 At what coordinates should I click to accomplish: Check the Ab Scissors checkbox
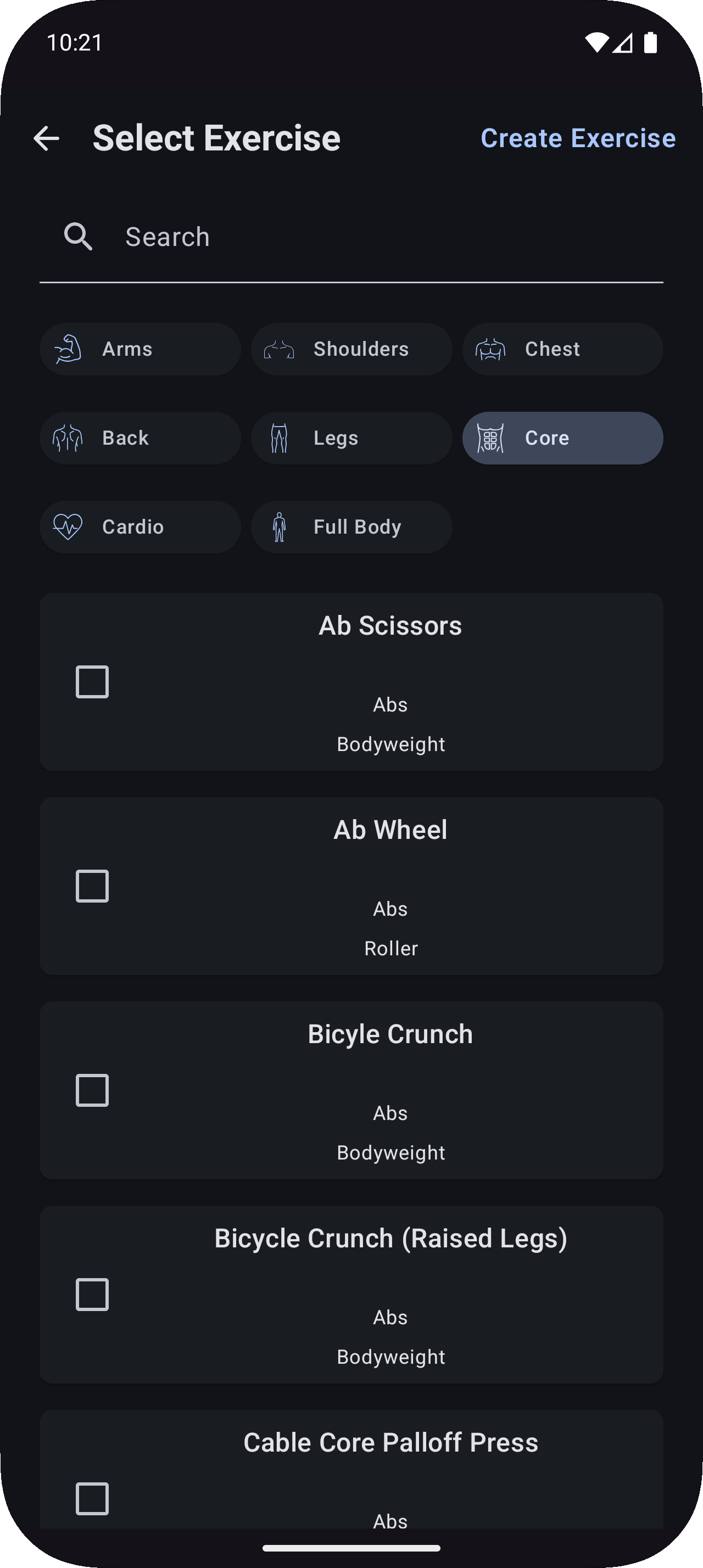(x=92, y=682)
